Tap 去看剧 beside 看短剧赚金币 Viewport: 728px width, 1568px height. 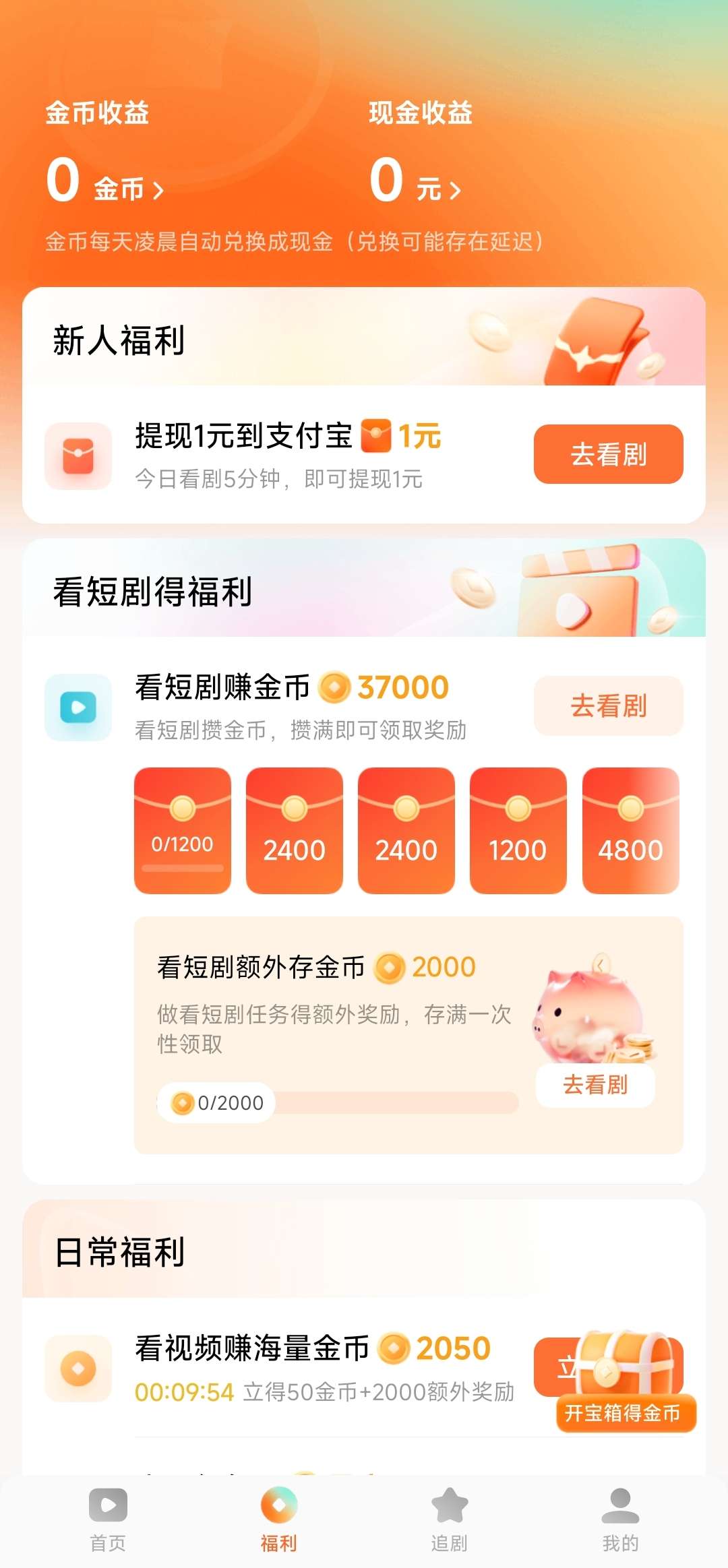click(608, 705)
